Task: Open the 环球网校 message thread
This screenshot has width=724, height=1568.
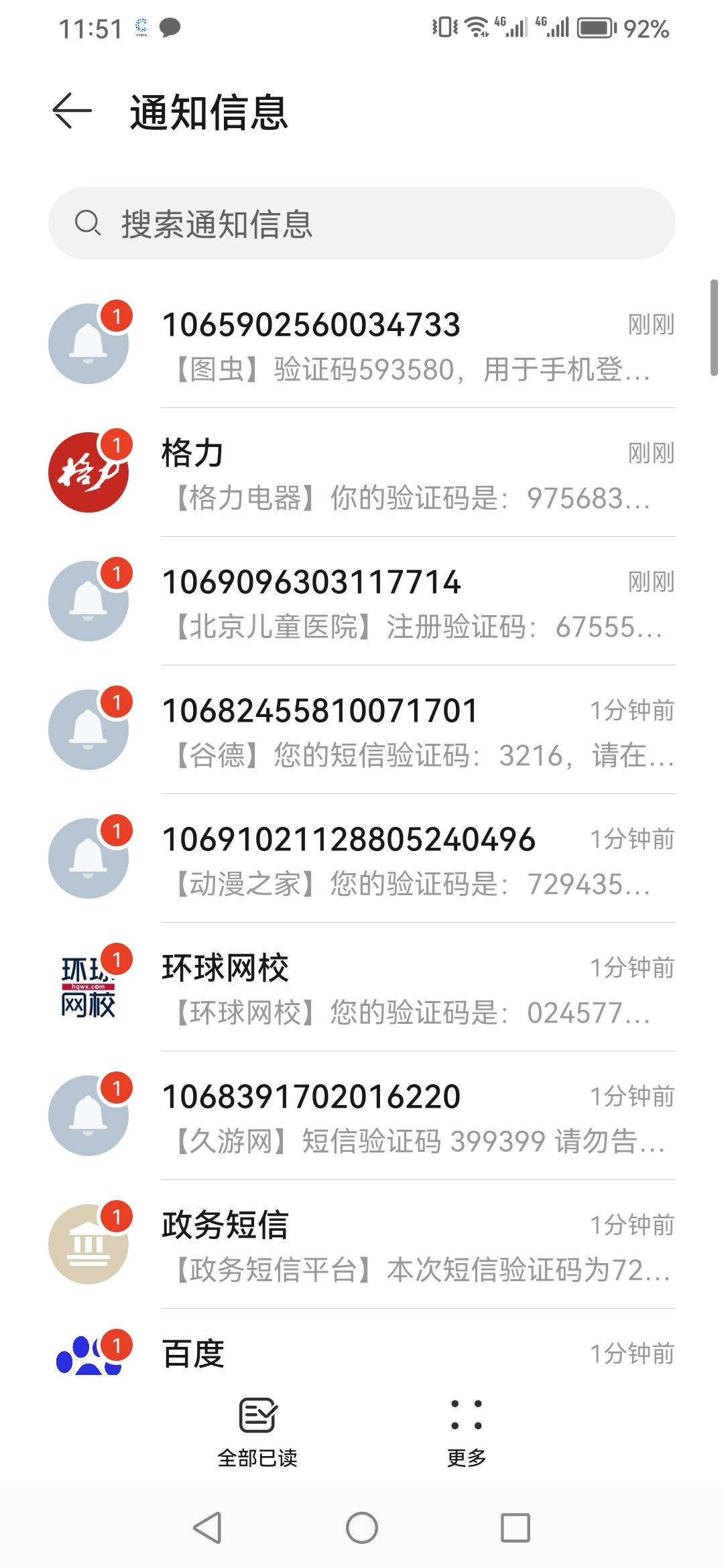Action: click(x=362, y=987)
